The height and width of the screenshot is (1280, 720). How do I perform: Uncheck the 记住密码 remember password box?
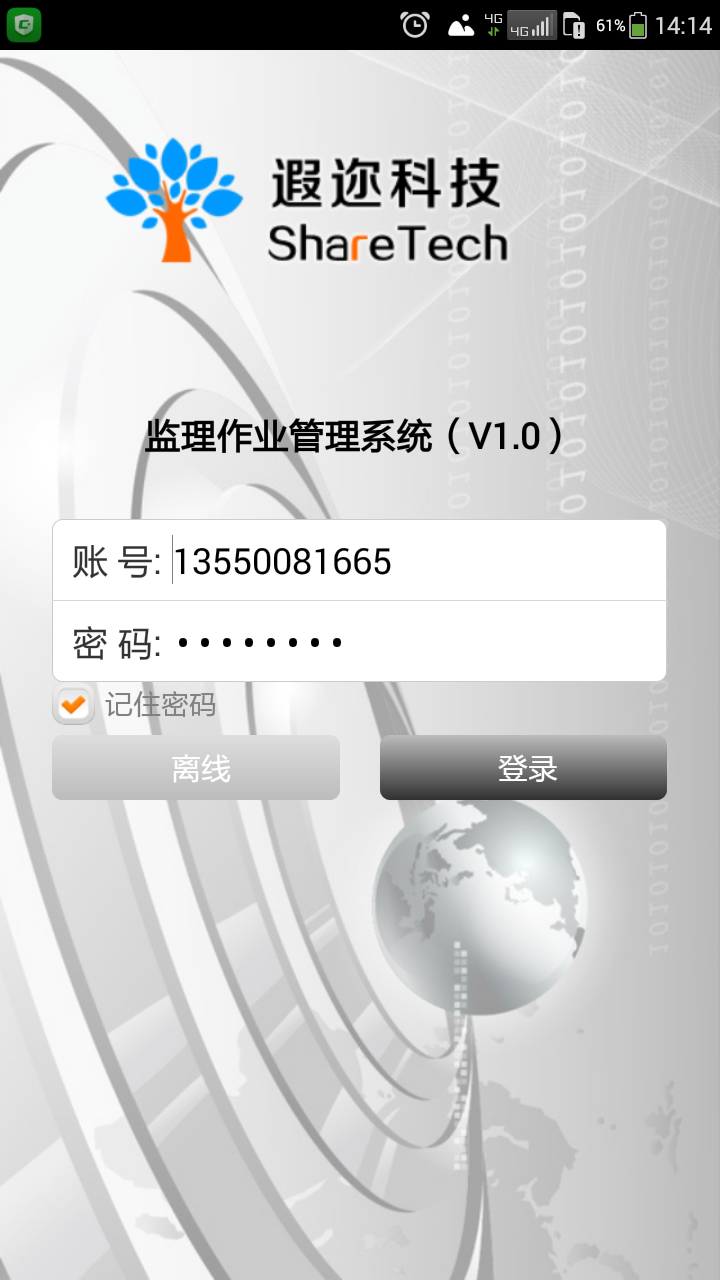[x=74, y=705]
